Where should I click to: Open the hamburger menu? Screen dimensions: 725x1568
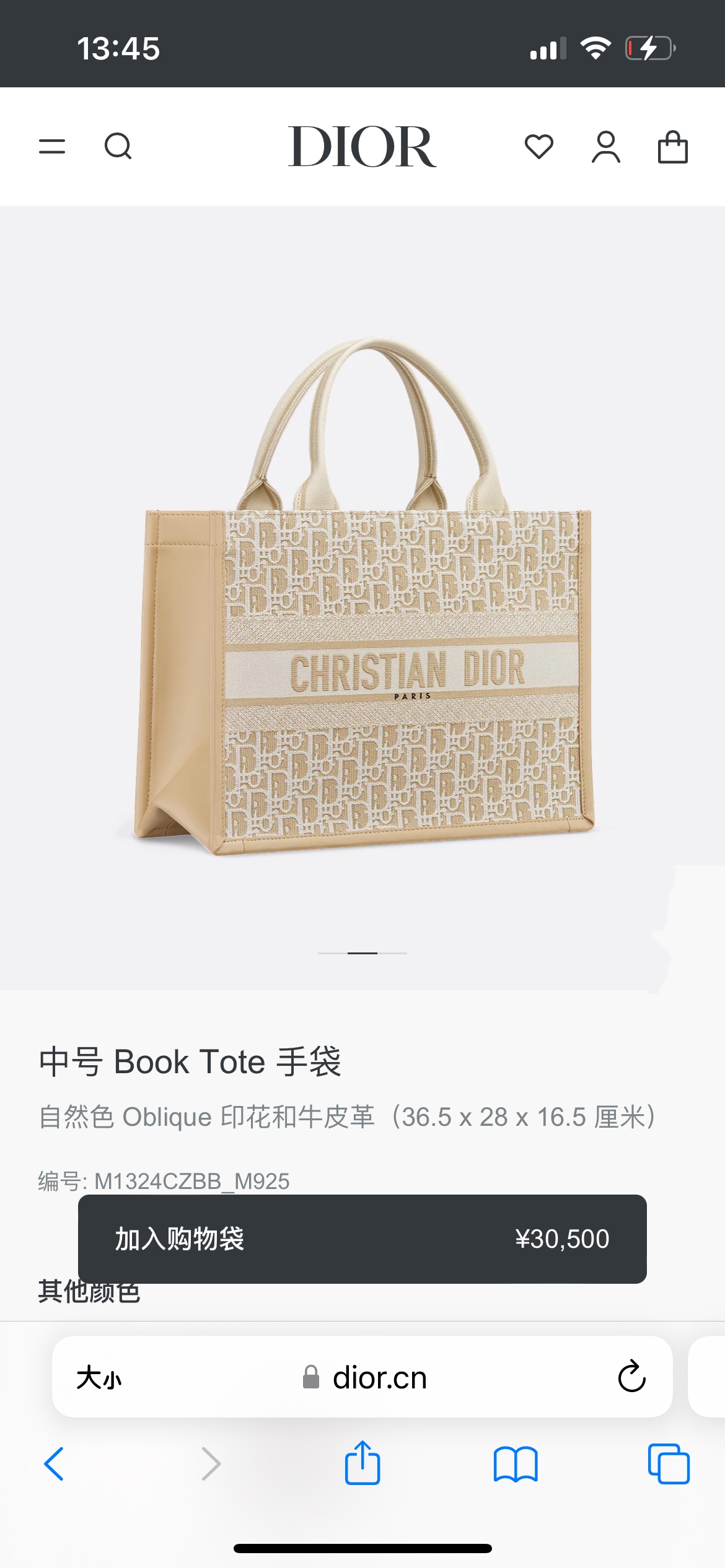pos(52,147)
